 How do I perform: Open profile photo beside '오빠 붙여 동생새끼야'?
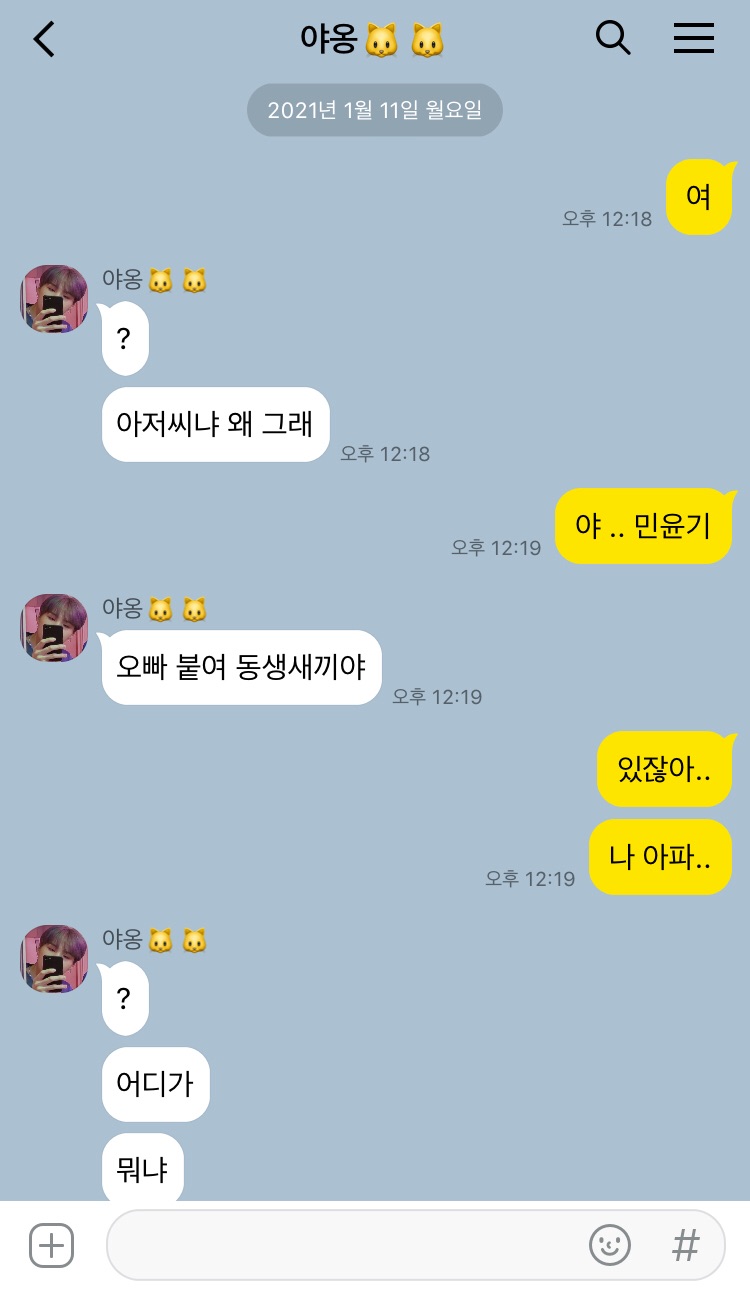coord(54,628)
